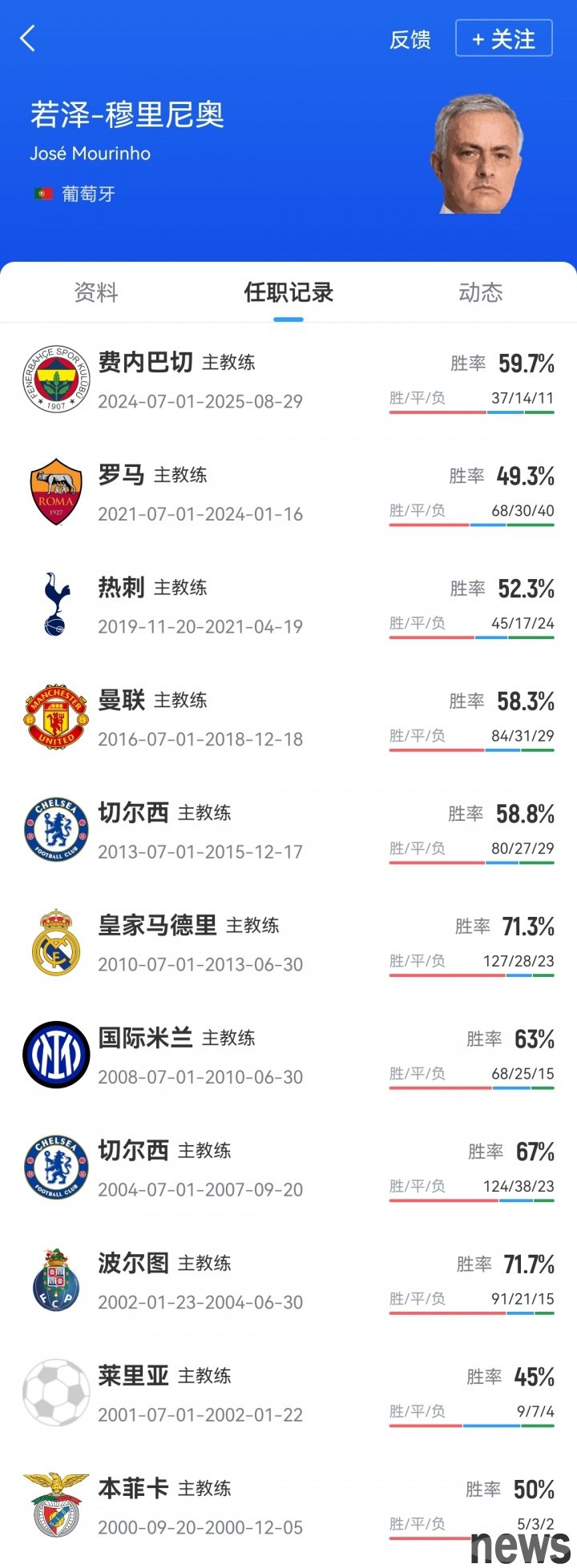Open the 反馈 feedback link
577x1568 pixels.
click(410, 39)
